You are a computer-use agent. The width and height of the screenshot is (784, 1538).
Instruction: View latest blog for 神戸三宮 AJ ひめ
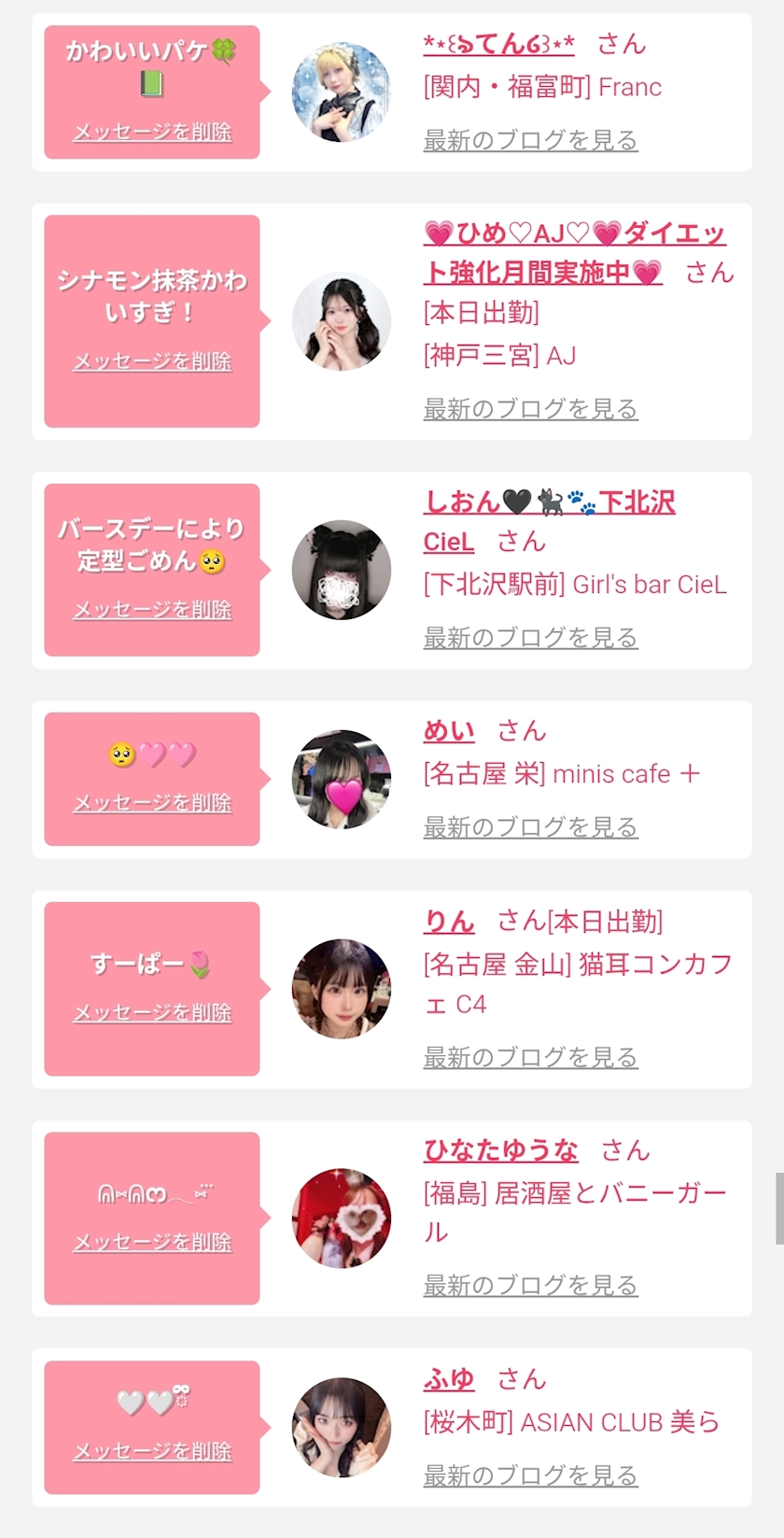click(x=530, y=408)
